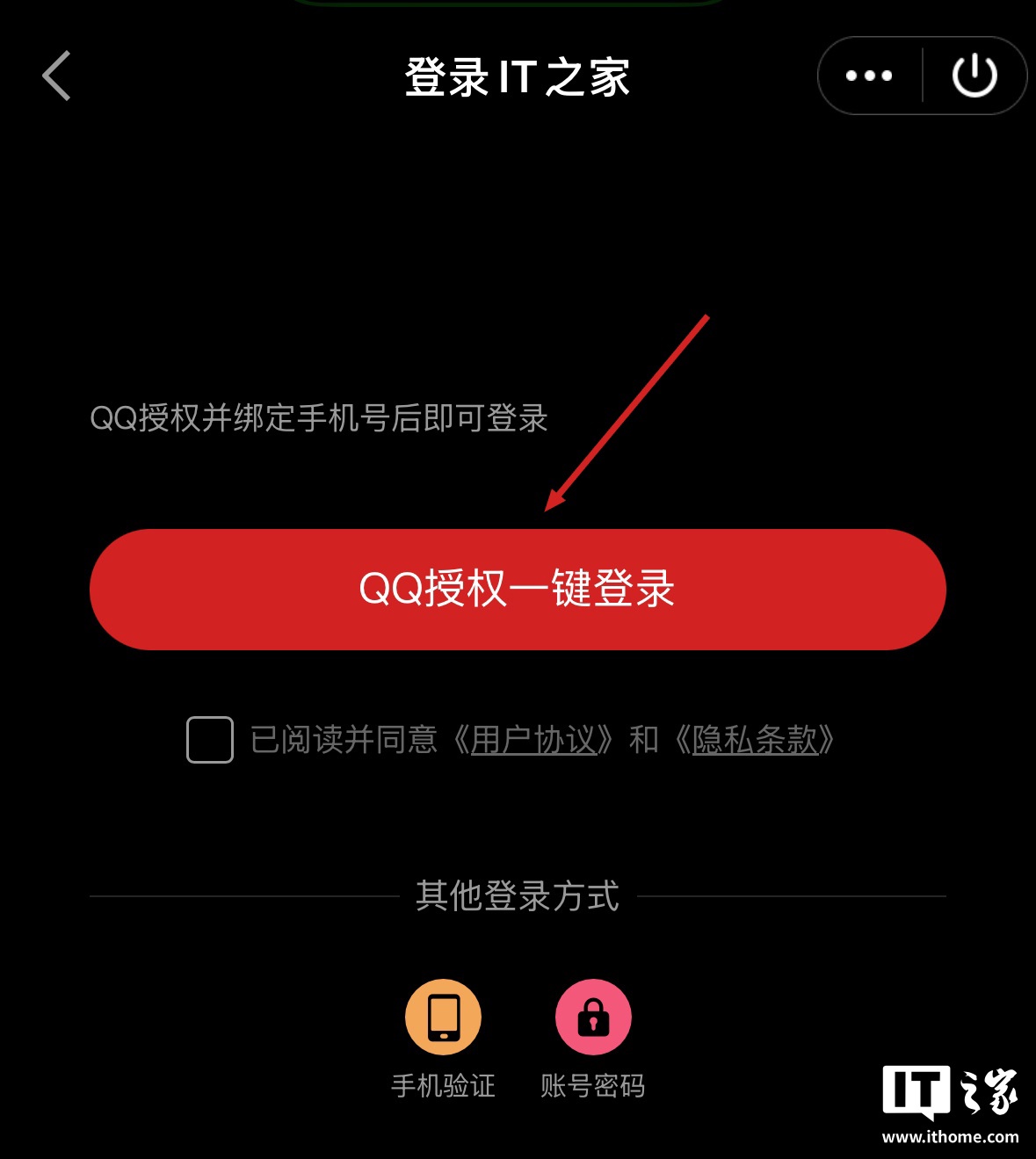Open the 用户协议 link
This screenshot has width=1036, height=1159.
tap(533, 740)
